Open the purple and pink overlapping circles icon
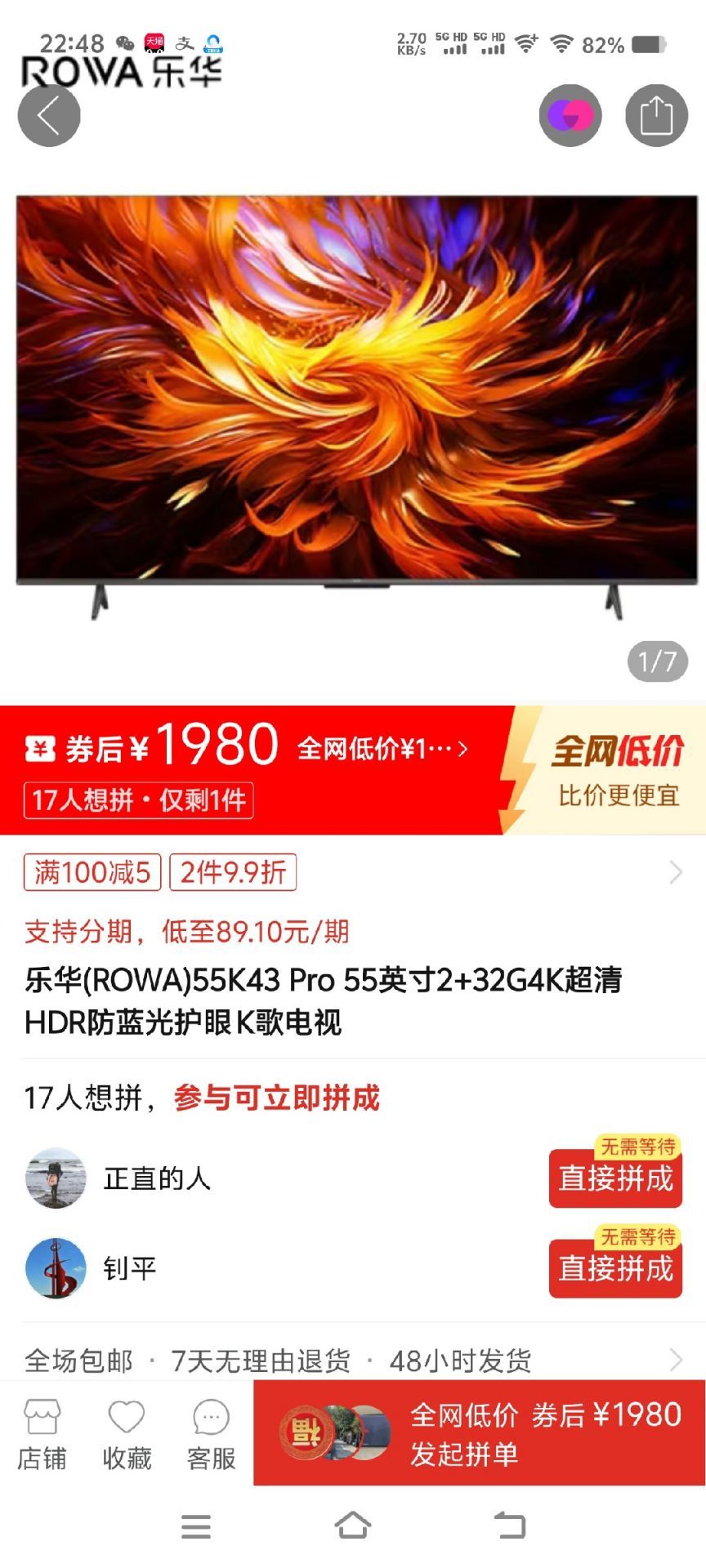Image resolution: width=706 pixels, height=1568 pixels. pos(570,115)
